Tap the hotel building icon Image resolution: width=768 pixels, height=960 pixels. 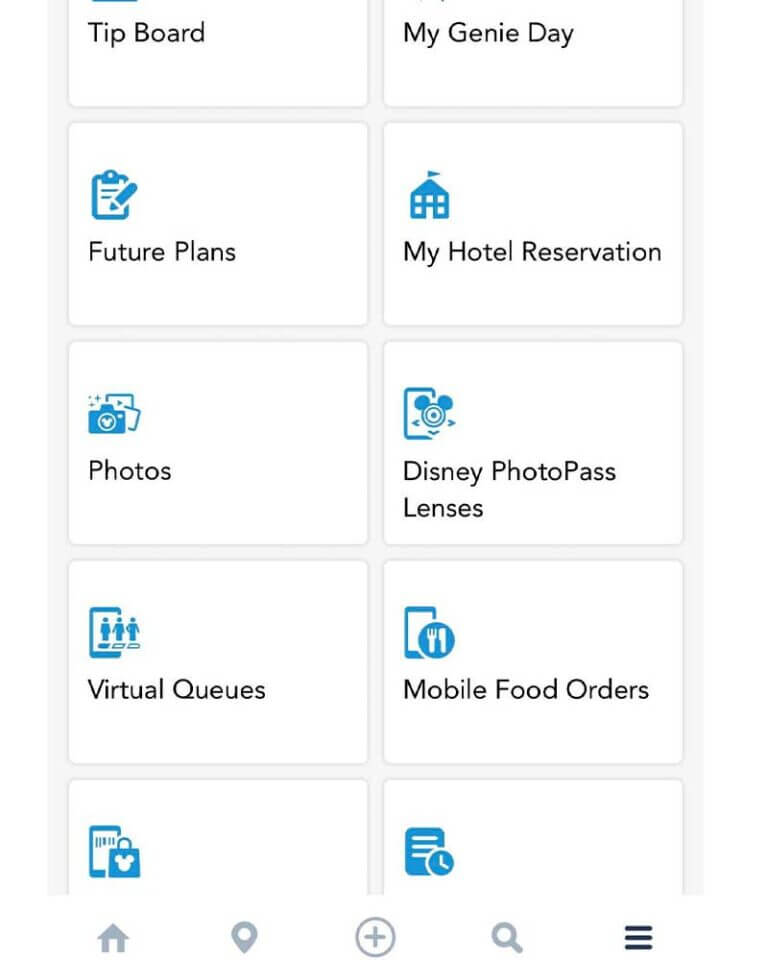click(431, 196)
